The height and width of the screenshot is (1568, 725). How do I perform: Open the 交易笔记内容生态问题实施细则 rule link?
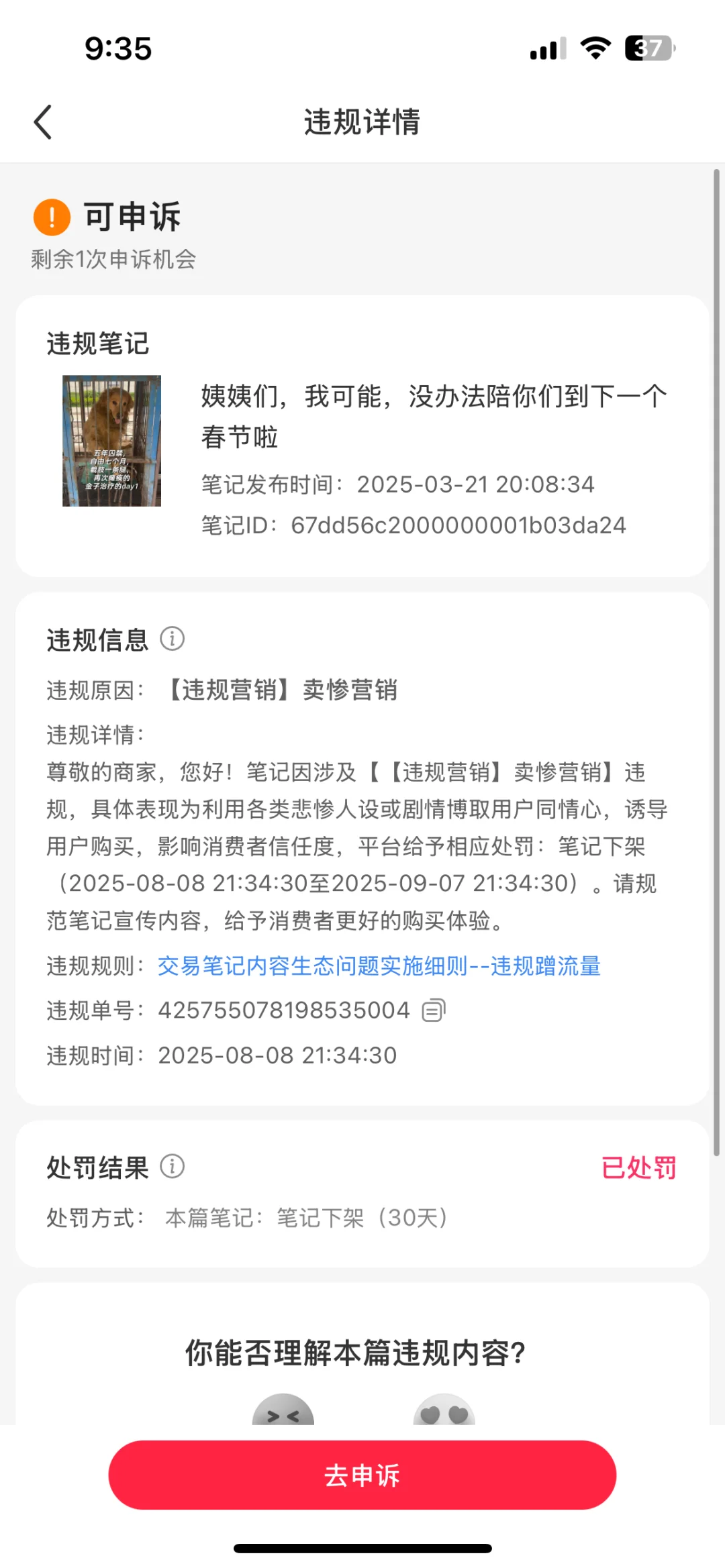pos(379,966)
